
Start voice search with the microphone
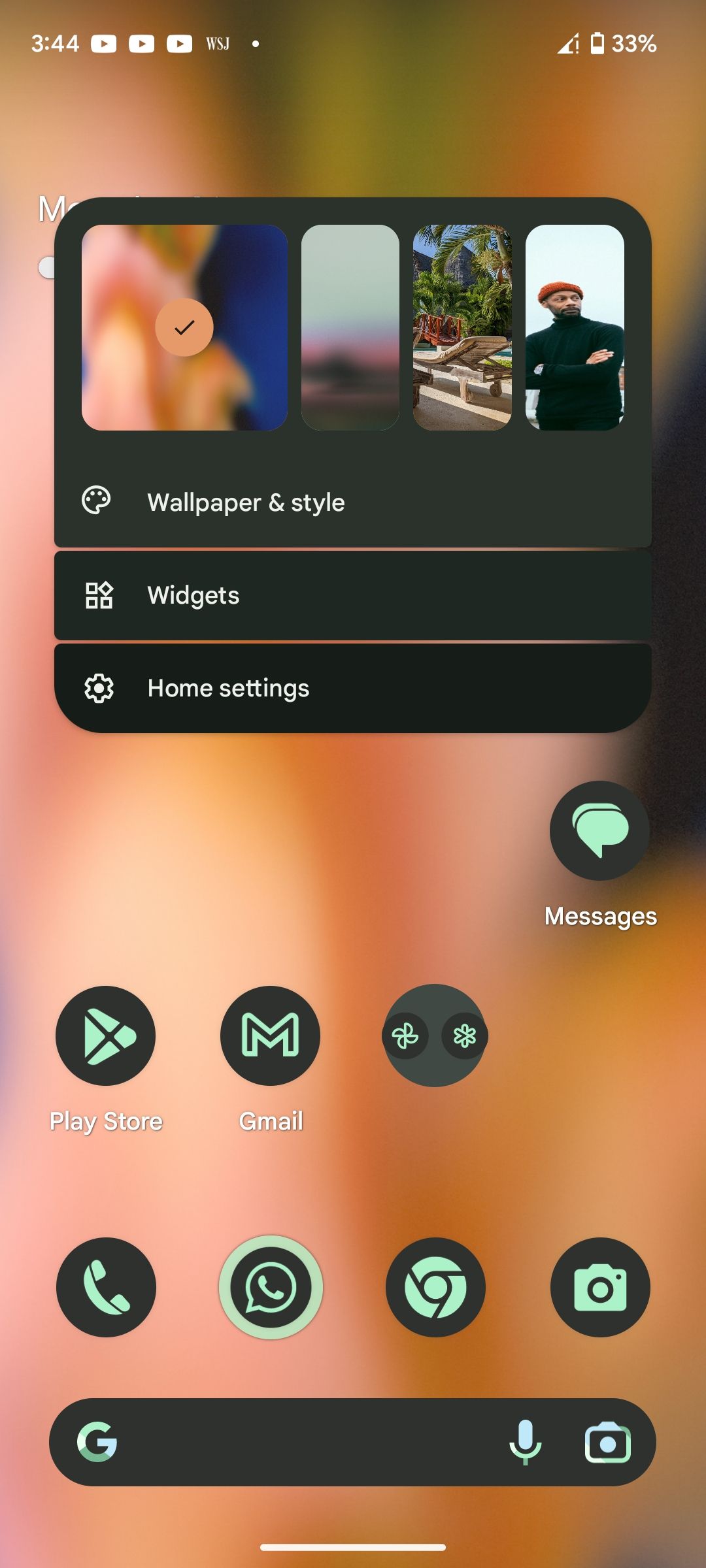pyautogui.click(x=525, y=1443)
